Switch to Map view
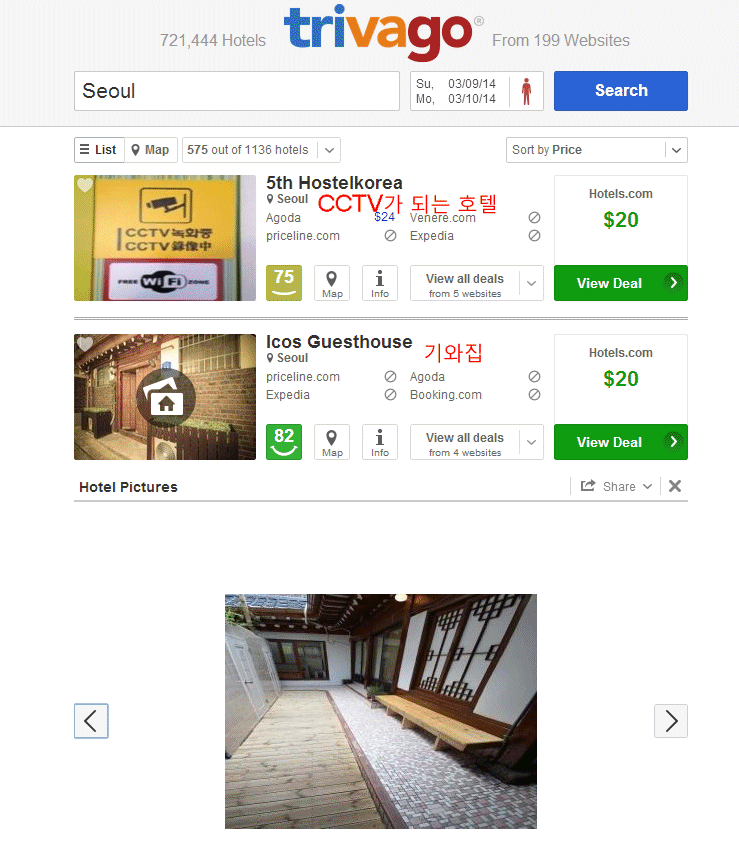 tap(151, 150)
